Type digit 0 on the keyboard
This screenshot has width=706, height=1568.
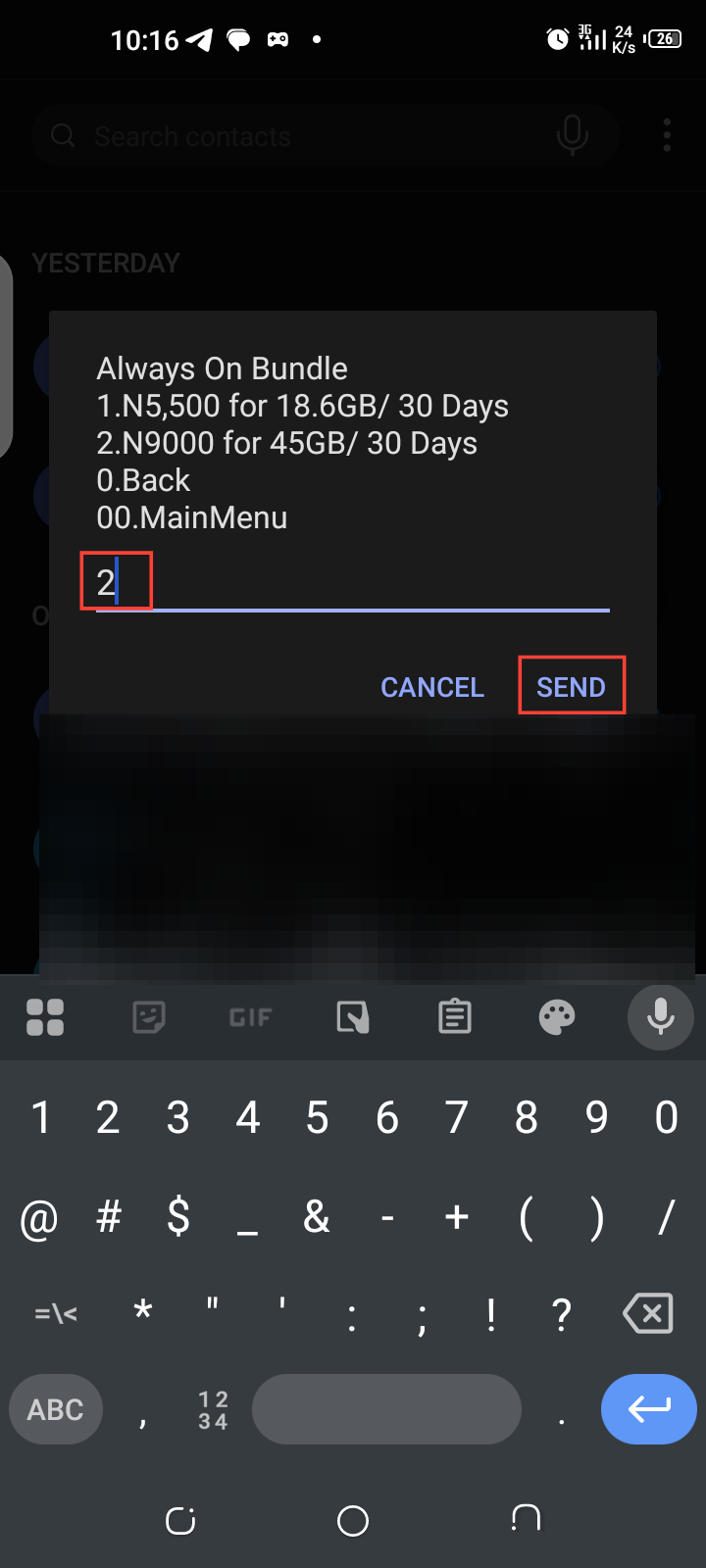point(666,1118)
